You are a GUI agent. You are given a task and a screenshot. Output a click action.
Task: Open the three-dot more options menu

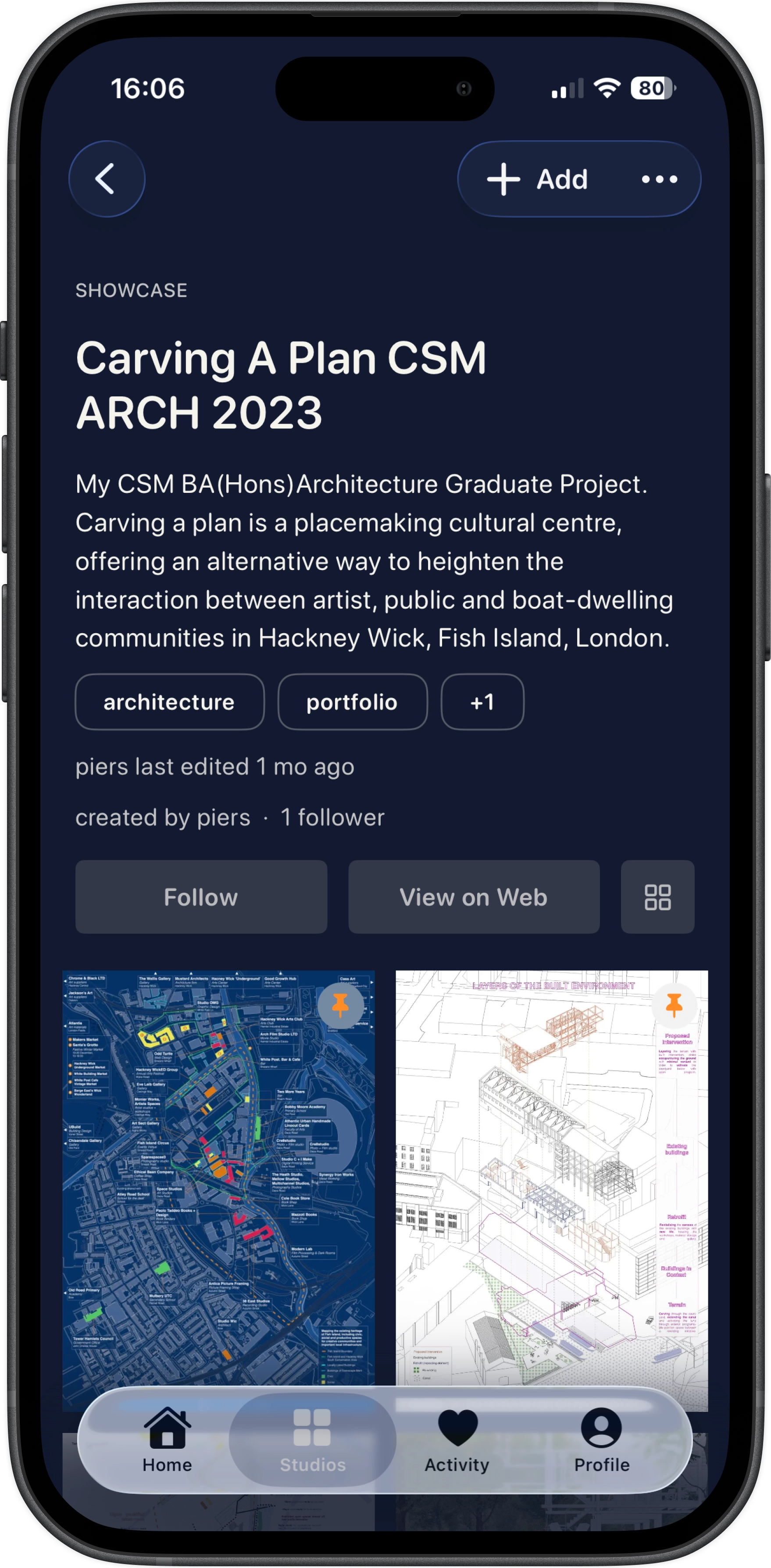click(660, 179)
